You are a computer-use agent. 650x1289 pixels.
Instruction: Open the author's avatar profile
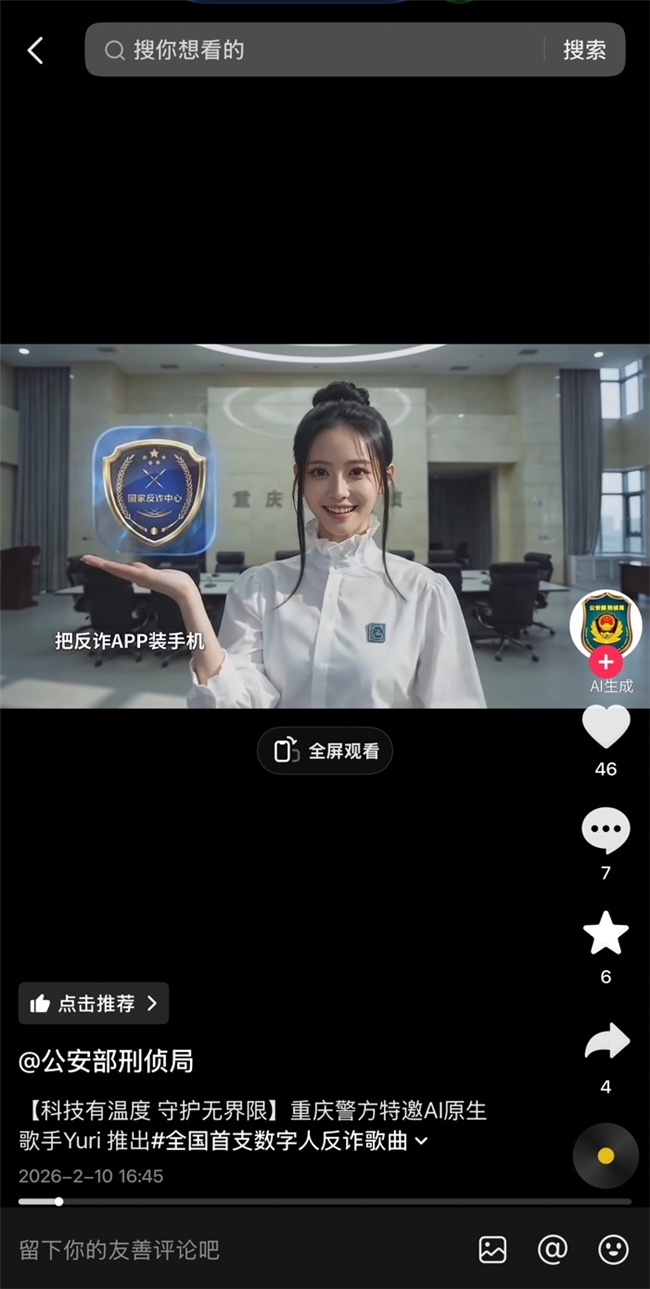coord(605,622)
